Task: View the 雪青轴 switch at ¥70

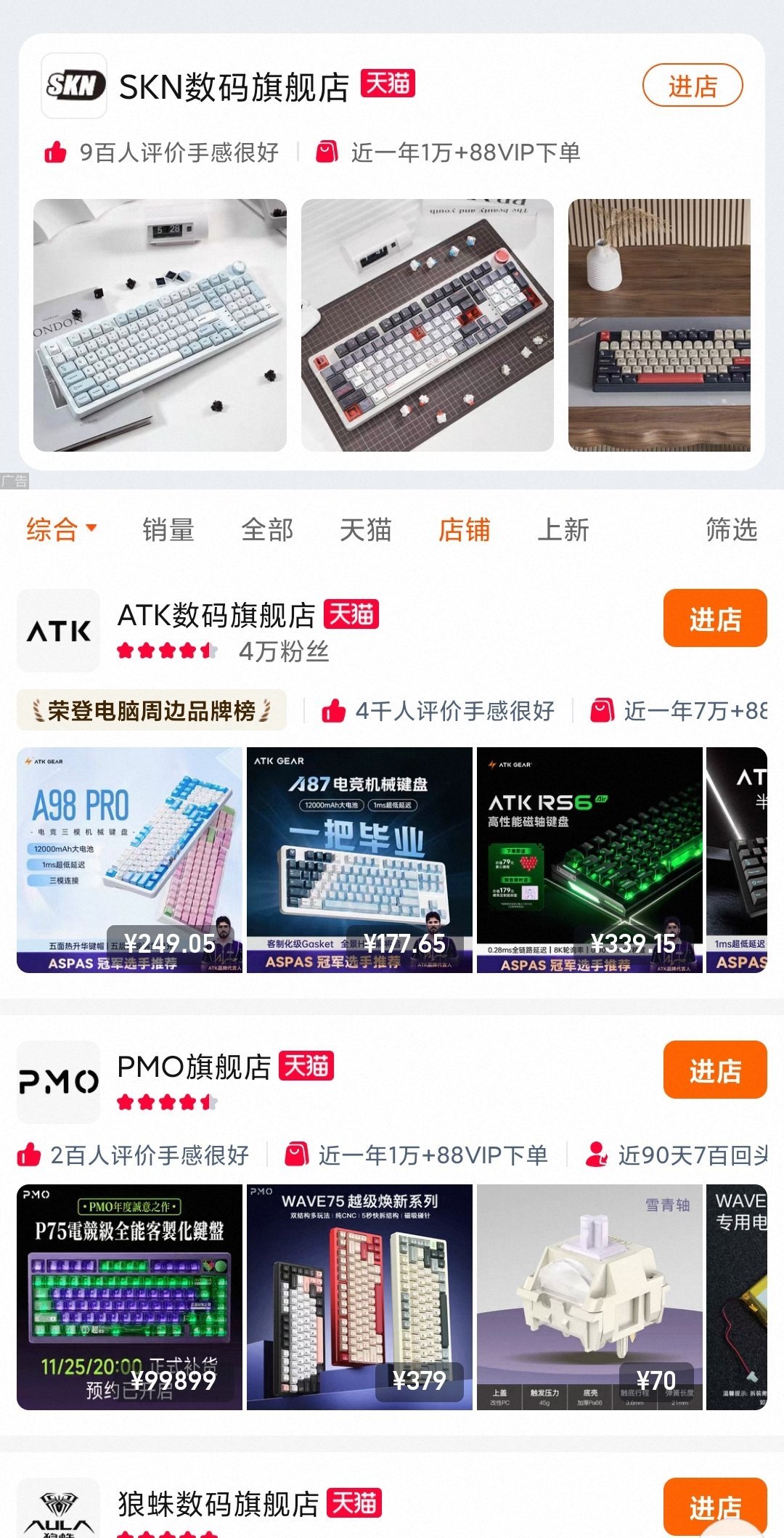Action: 589,1297
